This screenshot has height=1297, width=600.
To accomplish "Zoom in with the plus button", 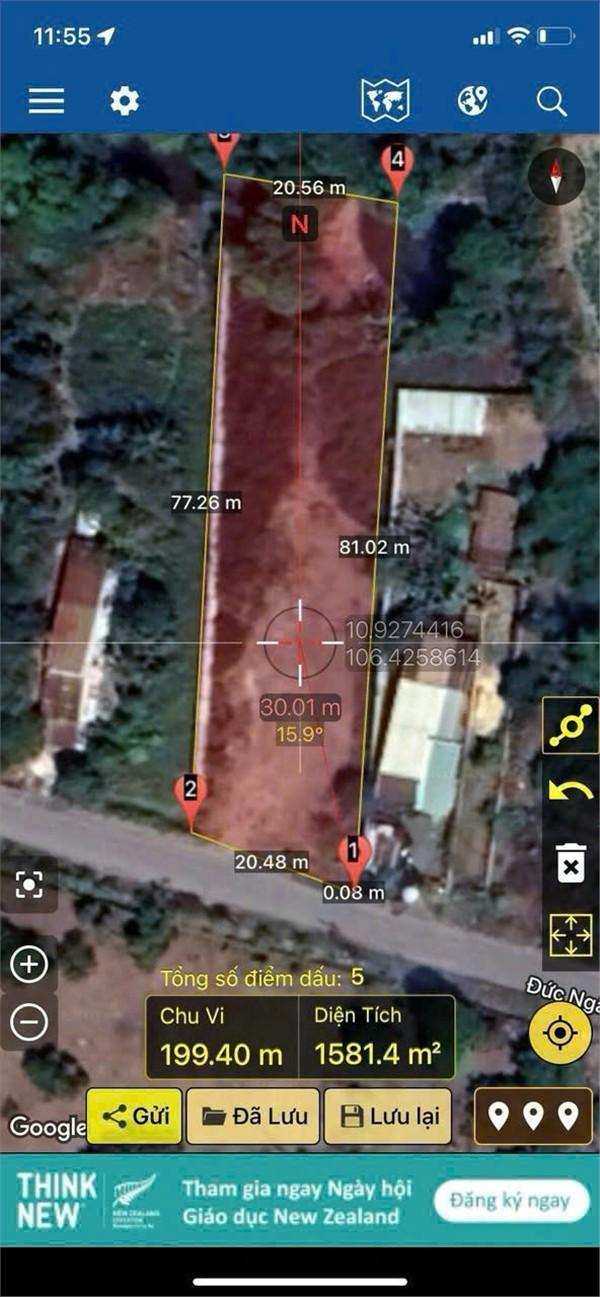I will 29,965.
